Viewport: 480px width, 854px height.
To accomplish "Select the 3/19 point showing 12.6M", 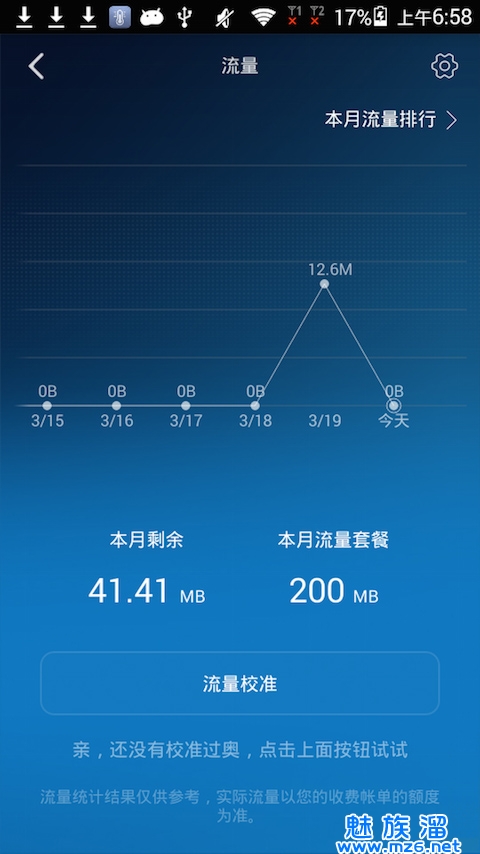I will click(324, 284).
